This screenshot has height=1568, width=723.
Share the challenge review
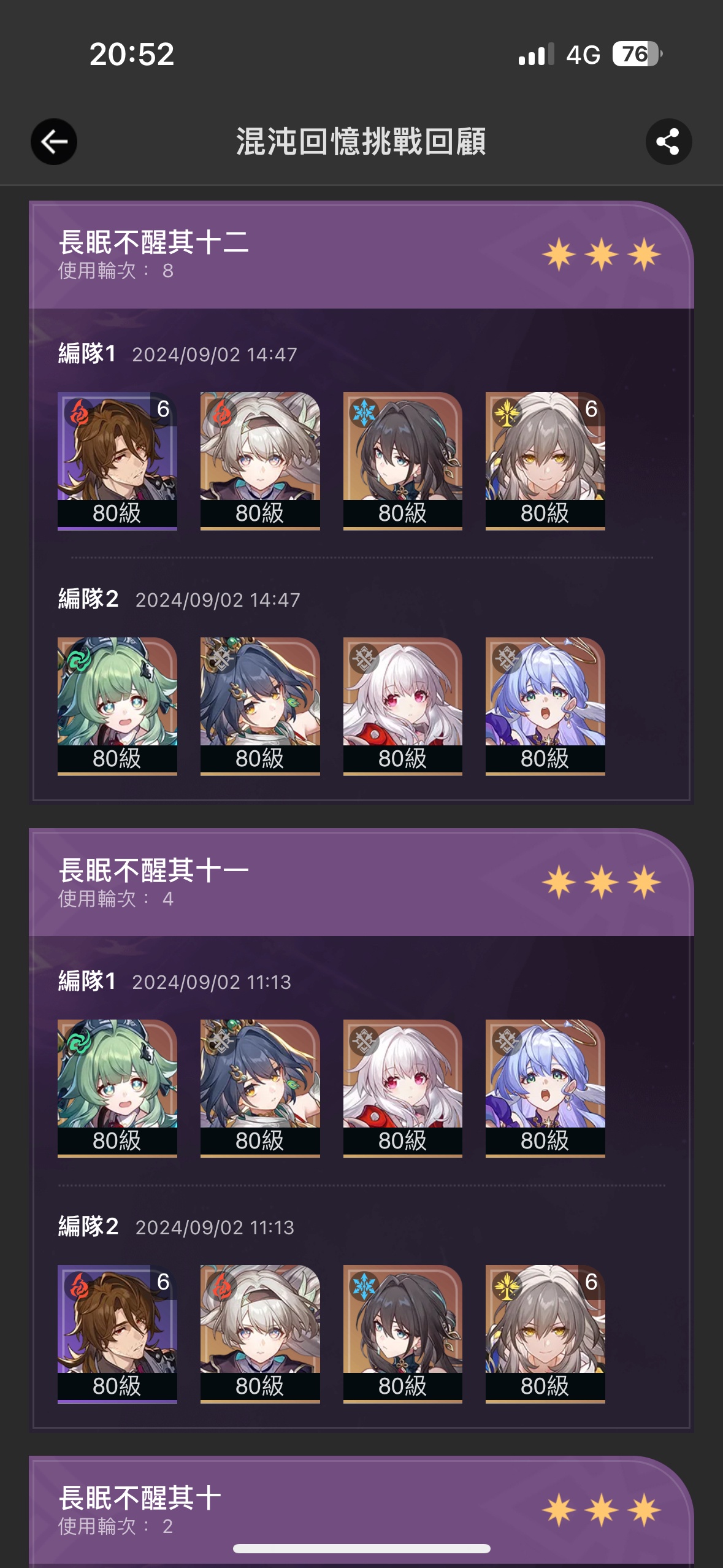(668, 142)
